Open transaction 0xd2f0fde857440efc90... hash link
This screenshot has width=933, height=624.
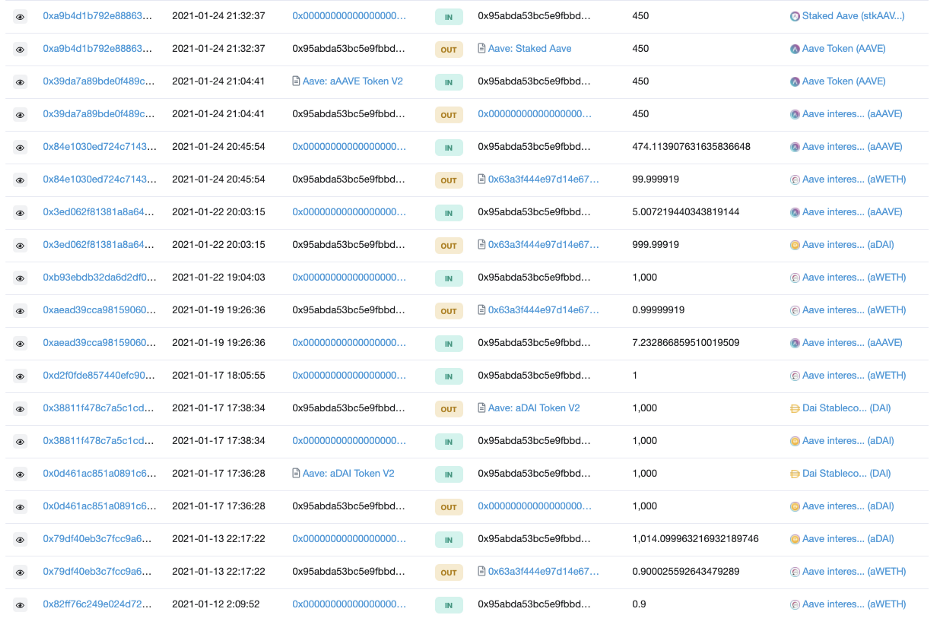pyautogui.click(x=99, y=375)
